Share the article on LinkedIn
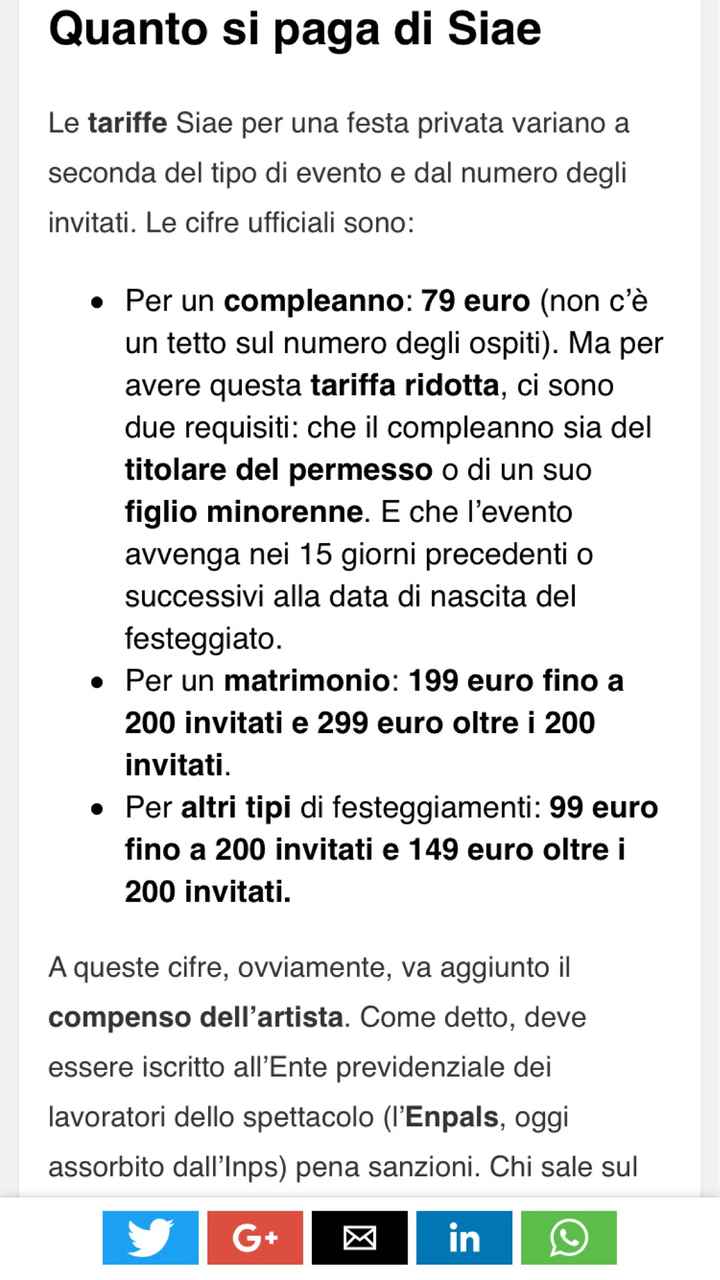Viewport: 720px width, 1280px height. point(464,1238)
